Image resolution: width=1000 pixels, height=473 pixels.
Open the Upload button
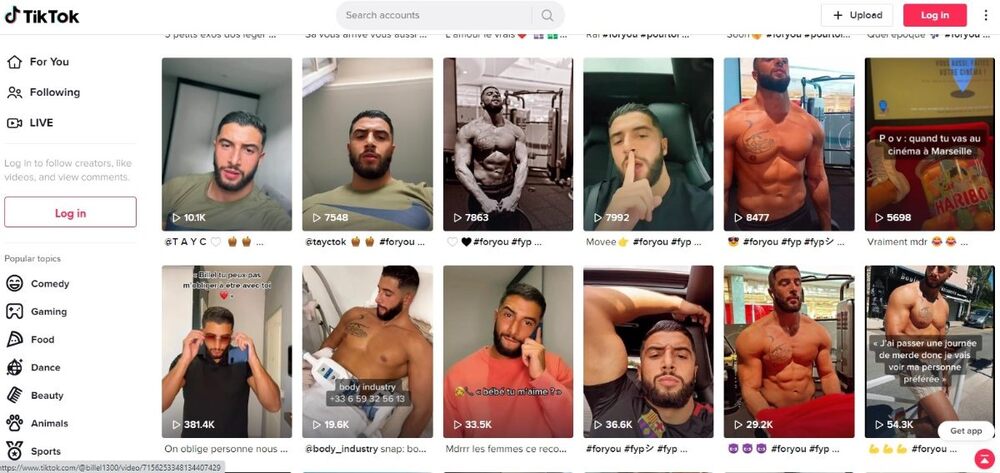[x=857, y=15]
